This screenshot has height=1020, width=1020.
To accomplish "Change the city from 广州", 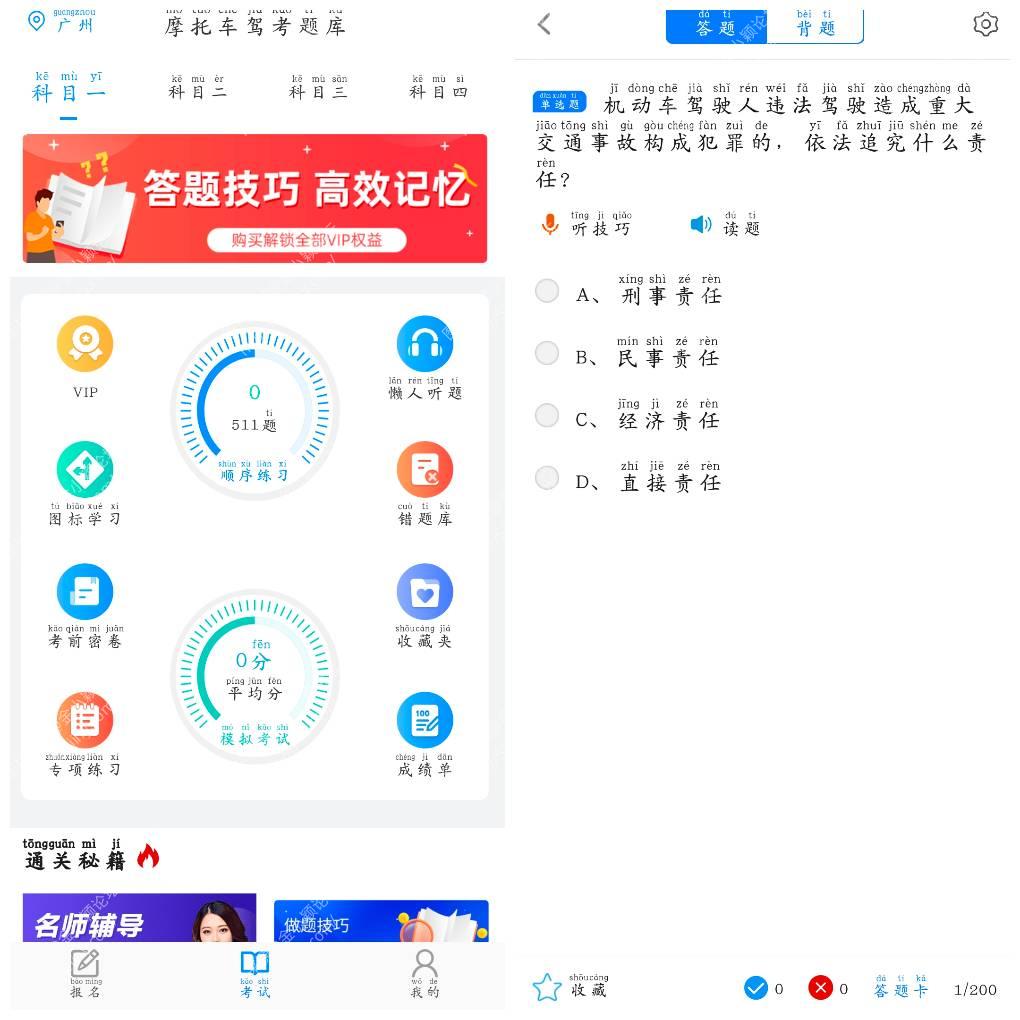I will click(x=62, y=21).
